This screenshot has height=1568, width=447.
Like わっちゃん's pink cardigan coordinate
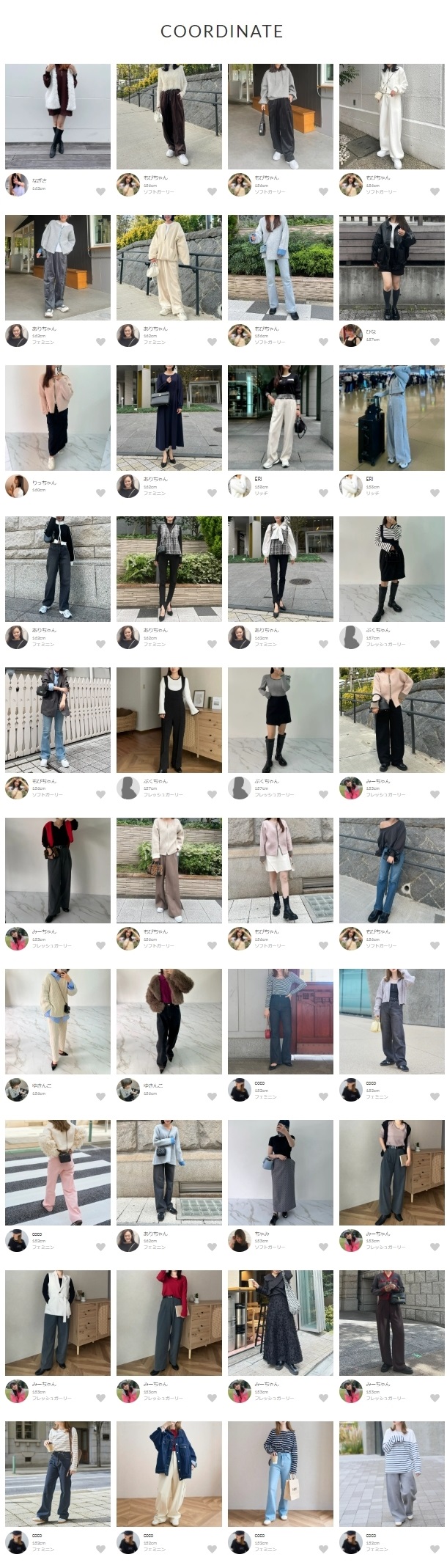pyautogui.click(x=100, y=493)
